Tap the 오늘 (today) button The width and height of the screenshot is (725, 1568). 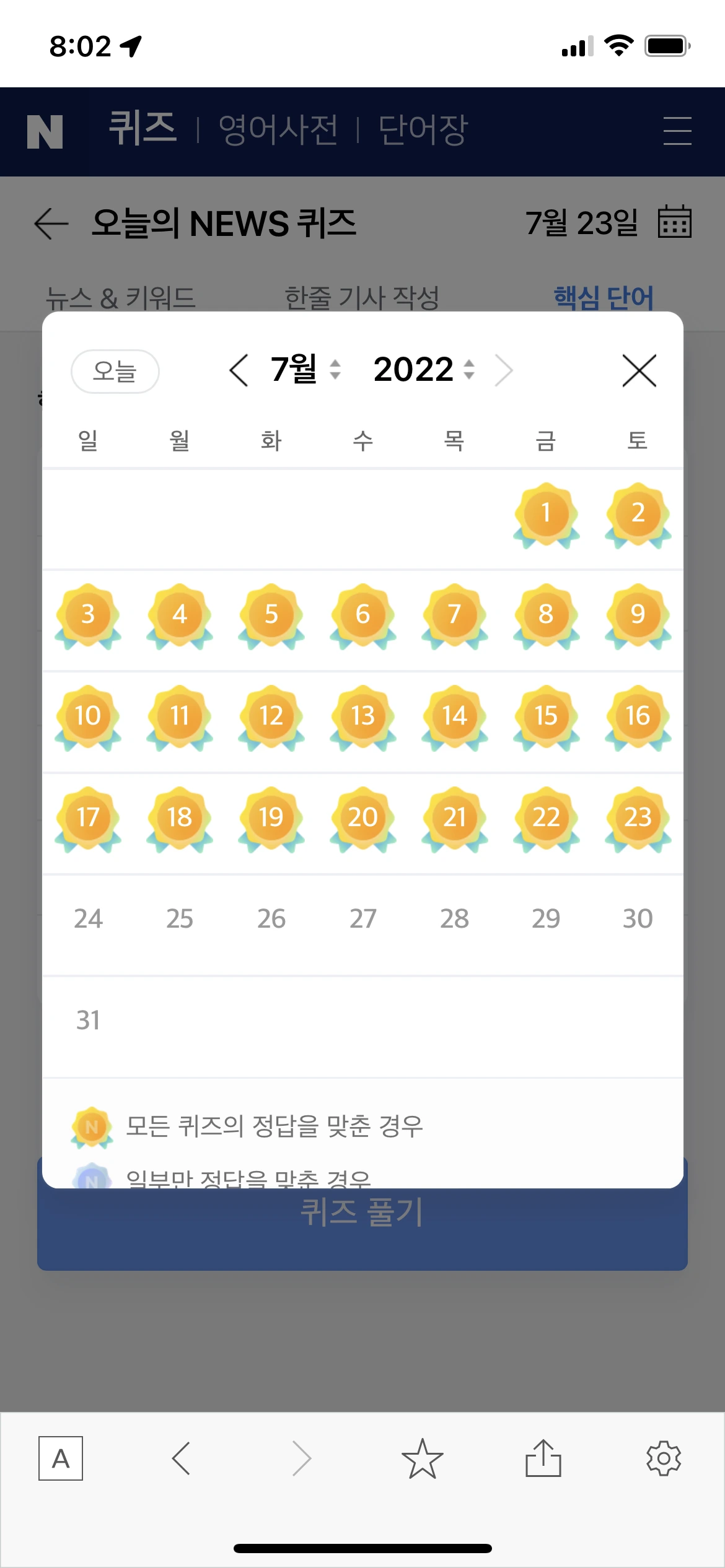115,372
